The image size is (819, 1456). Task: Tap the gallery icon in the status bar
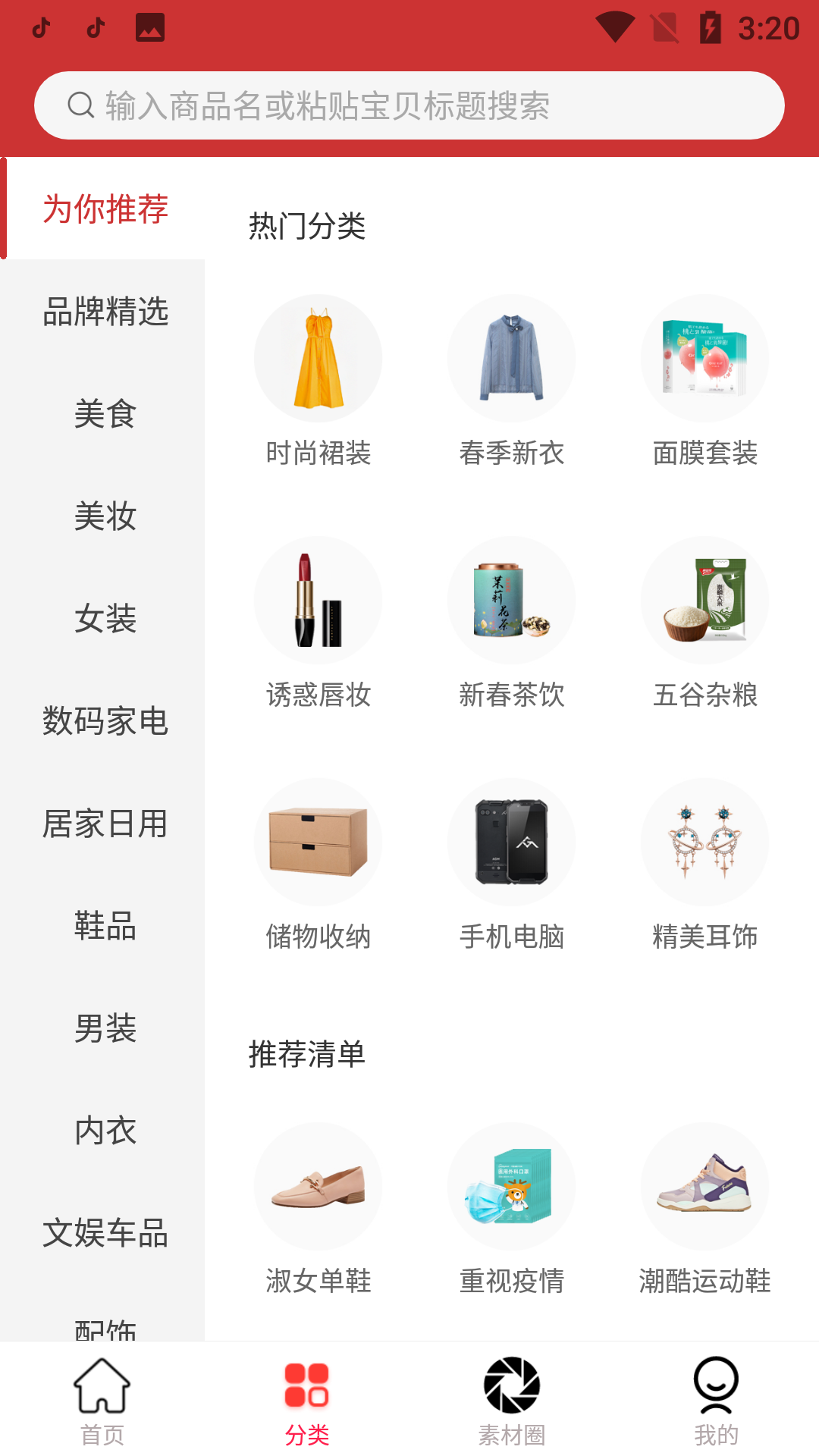[x=149, y=27]
